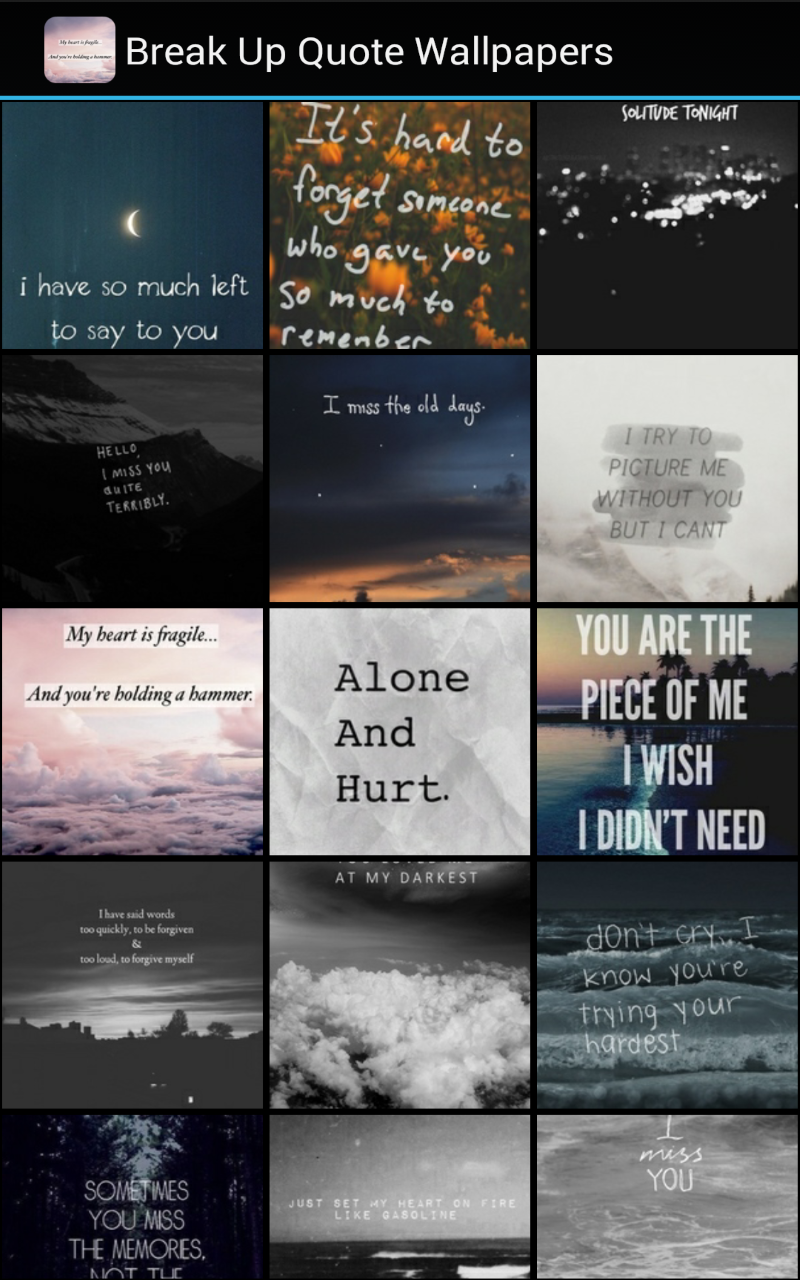
Task: Open the crescent moon wallpaper thumbnail
Action: [x=133, y=227]
